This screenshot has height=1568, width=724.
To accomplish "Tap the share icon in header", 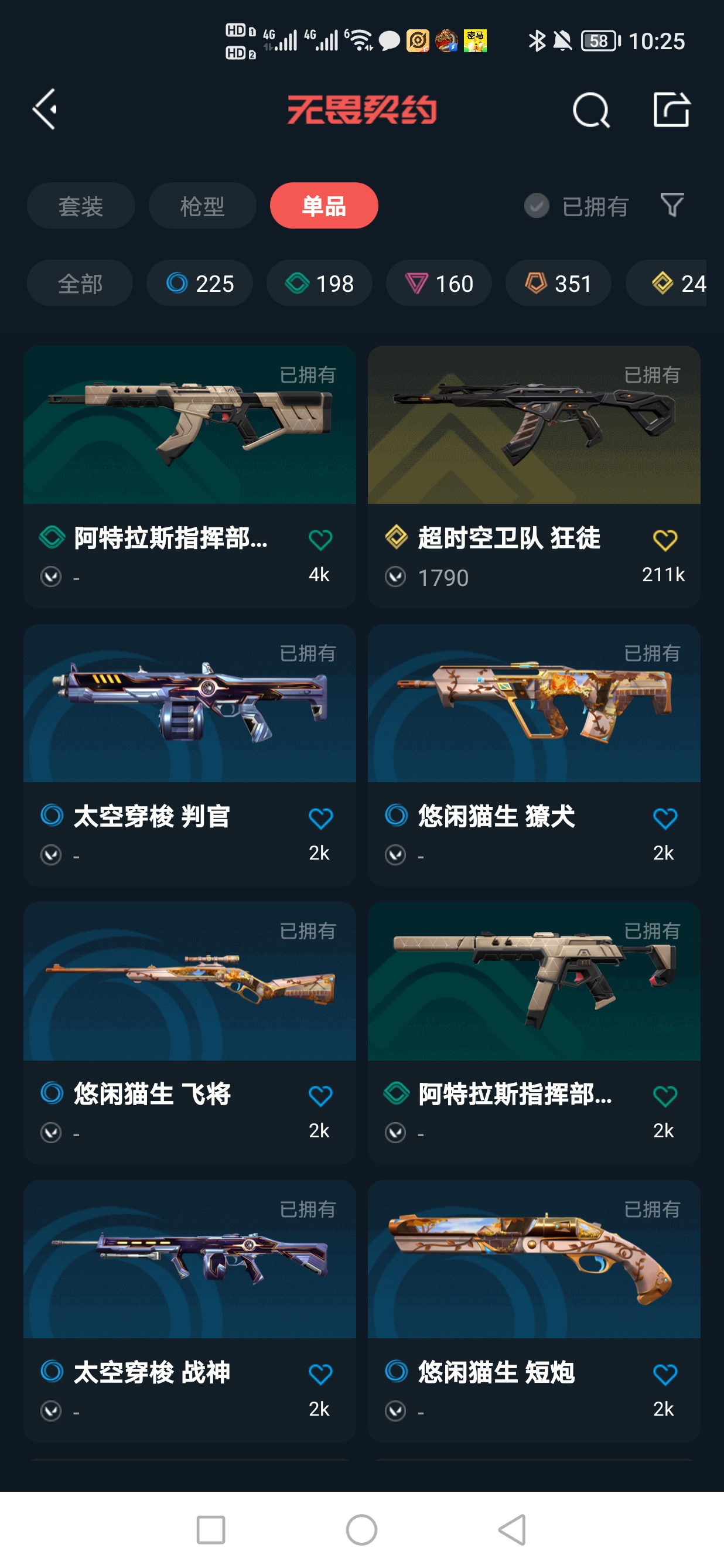I will (671, 110).
